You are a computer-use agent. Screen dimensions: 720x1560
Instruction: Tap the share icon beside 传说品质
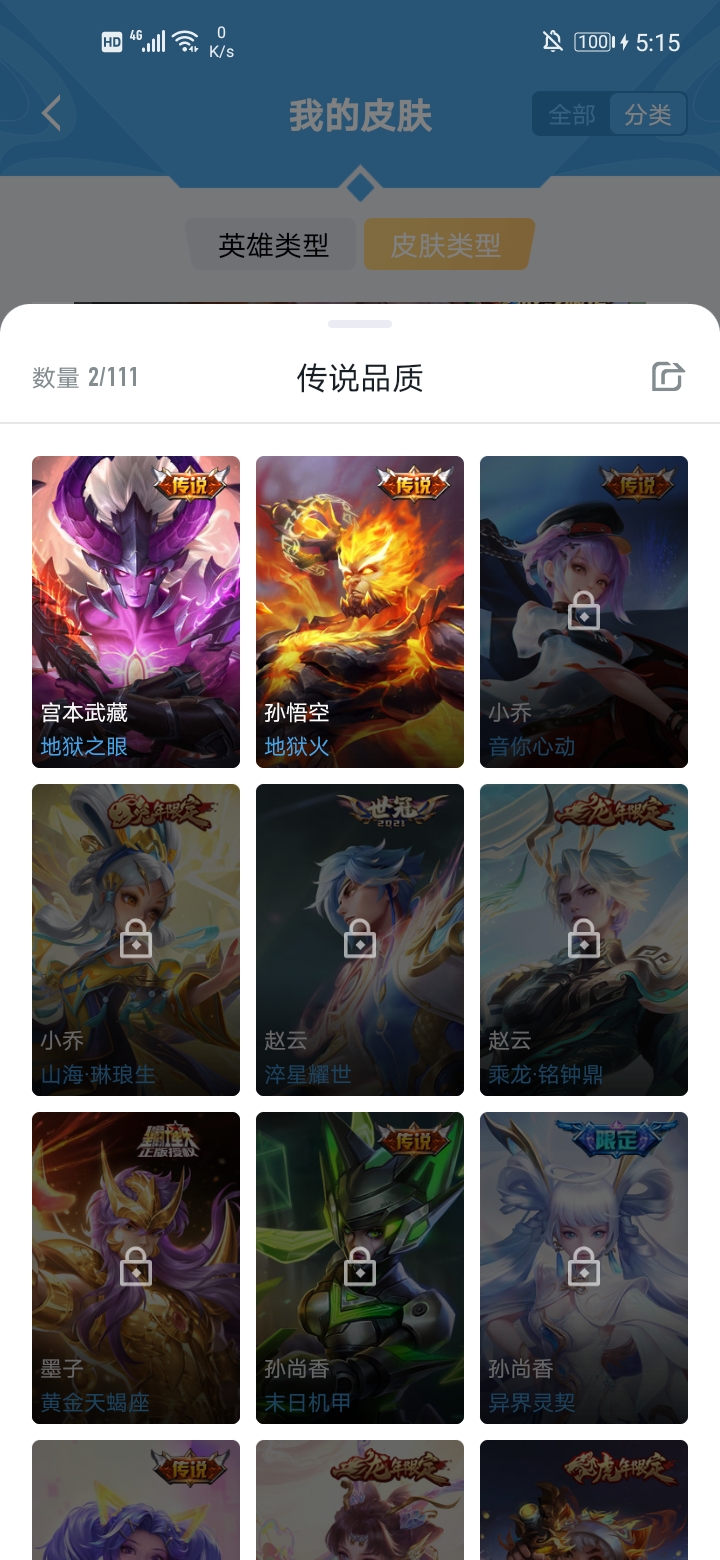[667, 377]
